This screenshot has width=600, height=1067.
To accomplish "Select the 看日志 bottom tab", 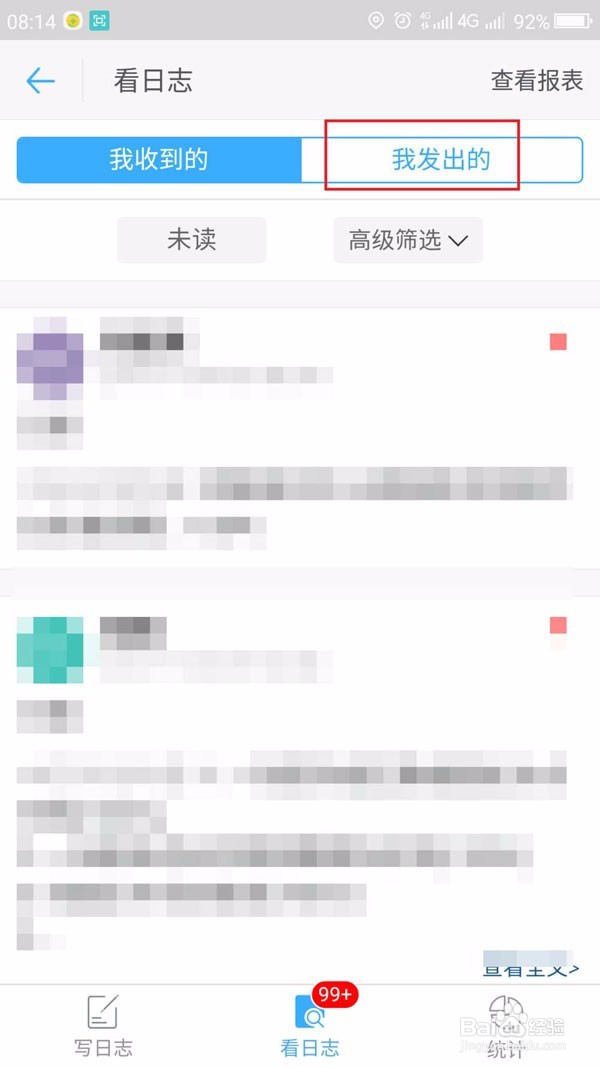I will click(309, 1025).
